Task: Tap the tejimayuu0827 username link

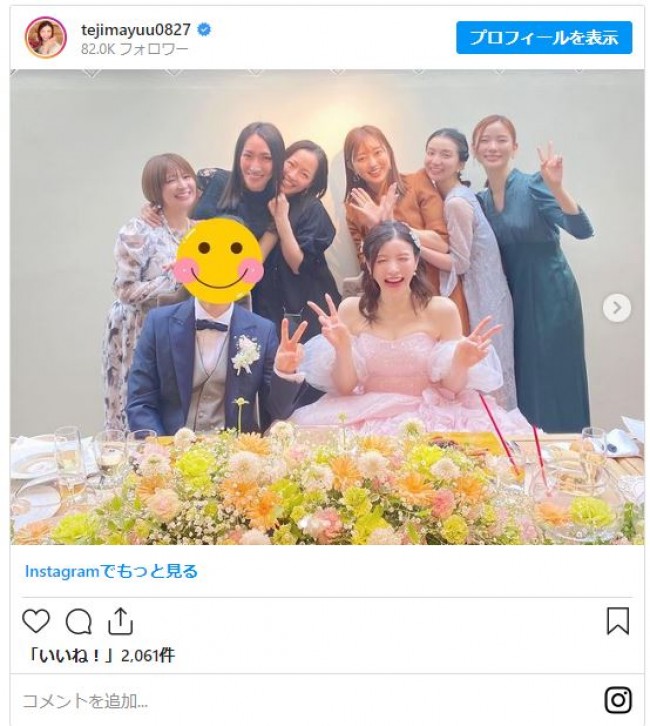Action: [x=136, y=29]
